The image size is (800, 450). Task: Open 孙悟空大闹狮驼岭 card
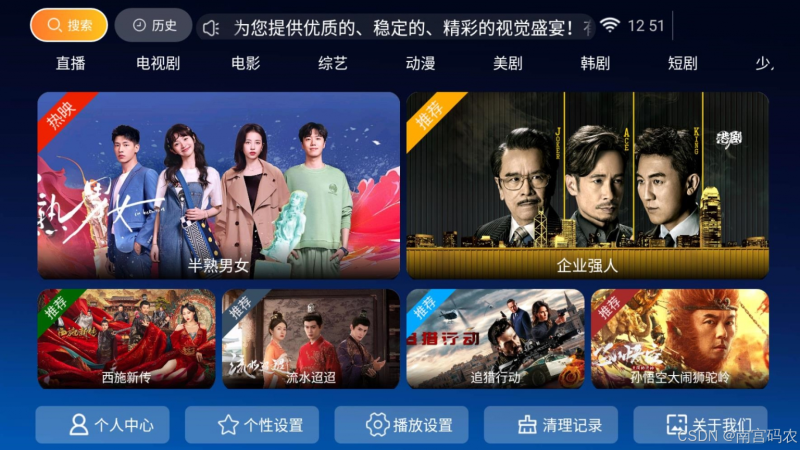click(680, 339)
